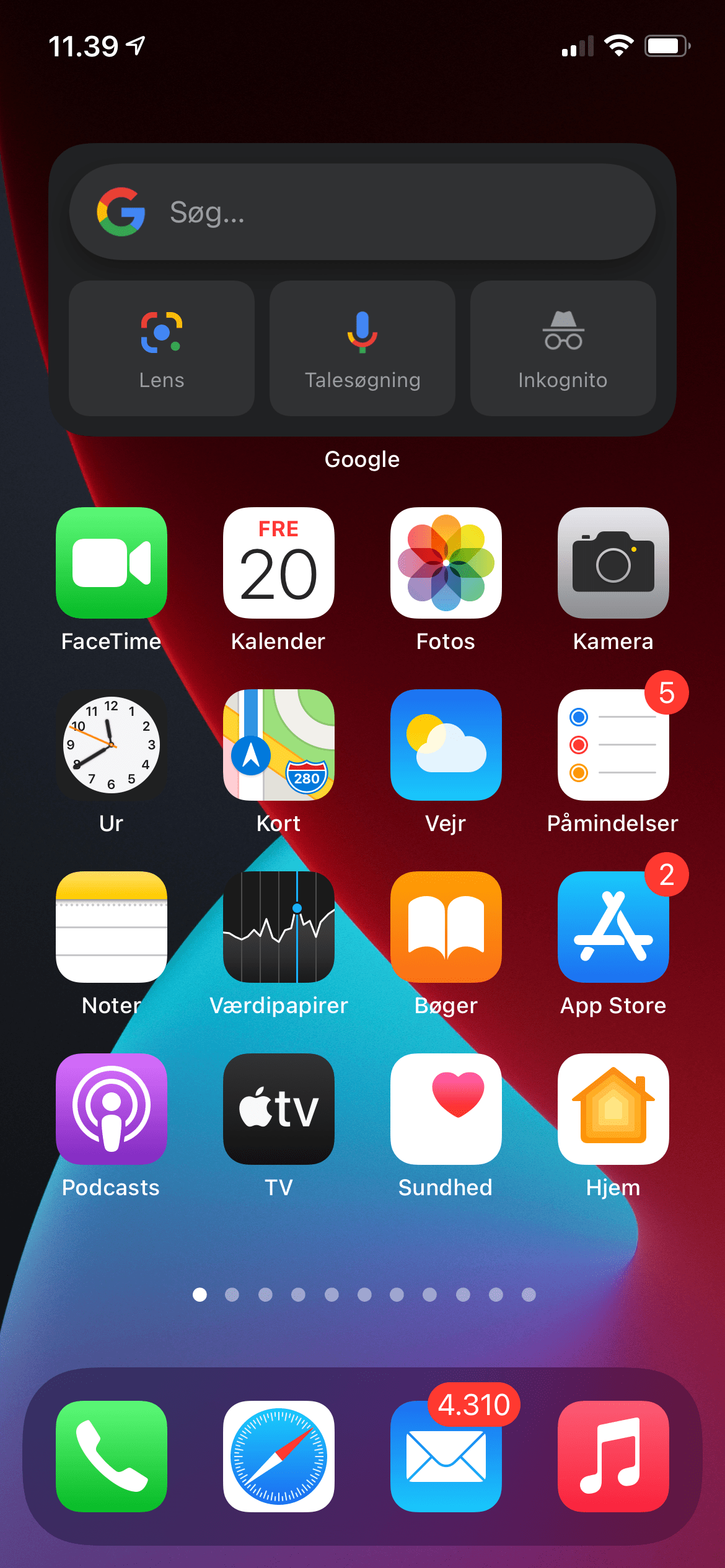Screen dimensions: 725x1568
Task: Open the Ur clock app
Action: pyautogui.click(x=110, y=745)
